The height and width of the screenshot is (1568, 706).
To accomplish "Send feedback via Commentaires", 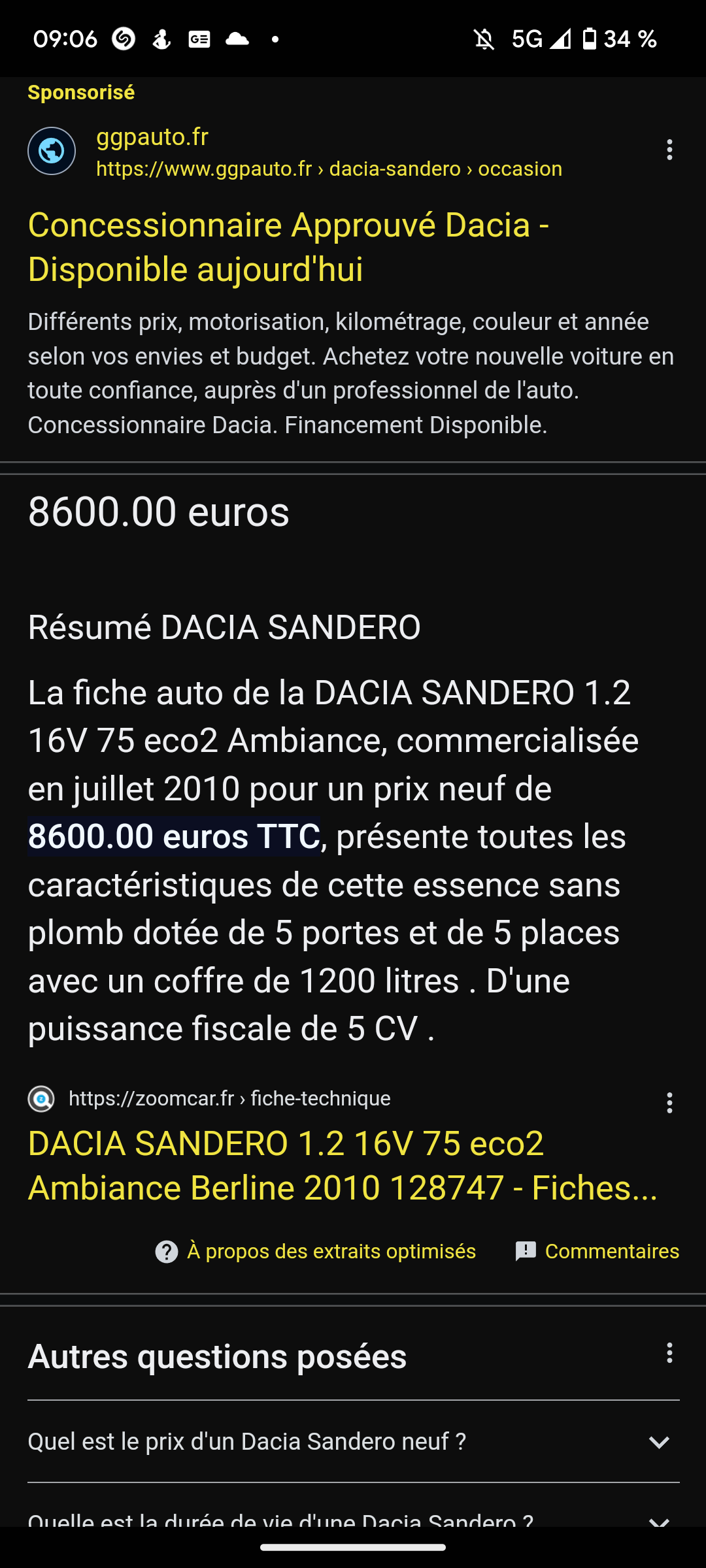I will click(x=597, y=1251).
